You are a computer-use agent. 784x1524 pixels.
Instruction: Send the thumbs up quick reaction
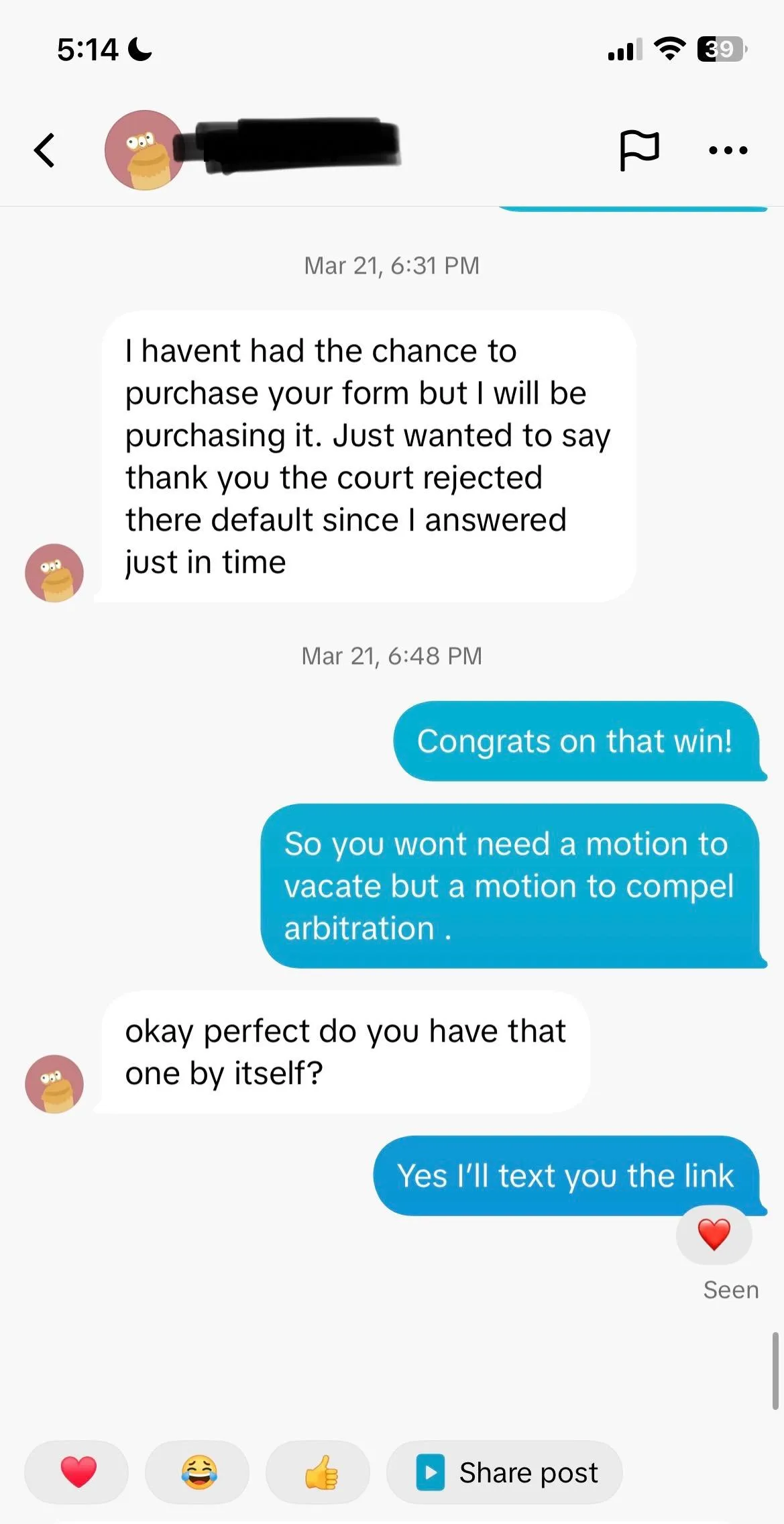coord(319,1472)
